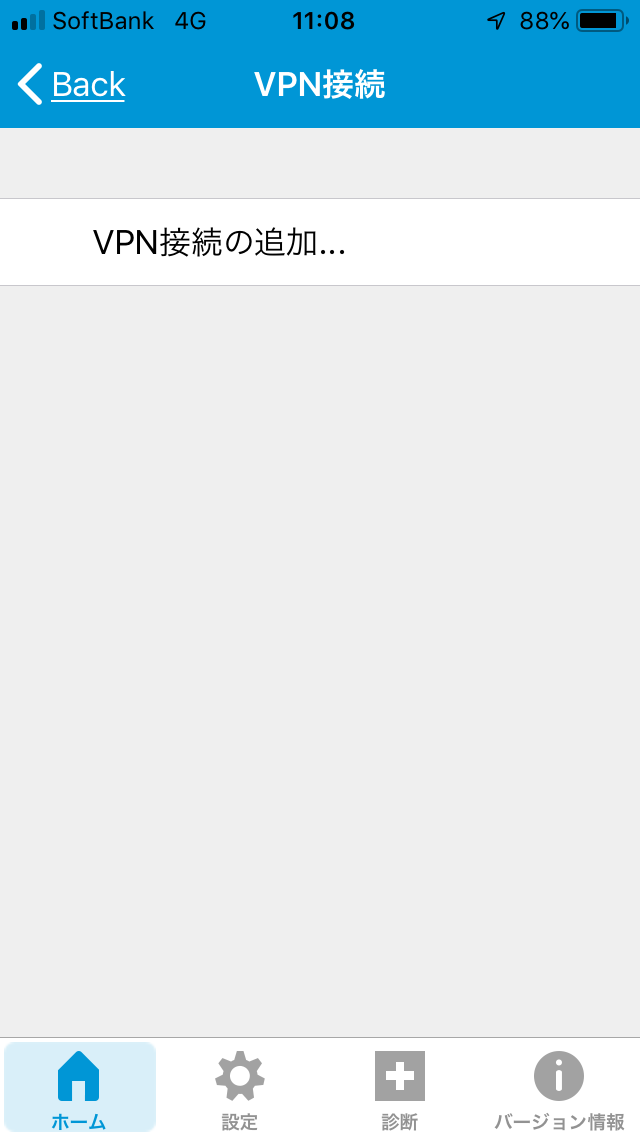This screenshot has height=1136, width=640.
Task: Open VPN接続の追加 to add a connection
Action: click(x=320, y=242)
